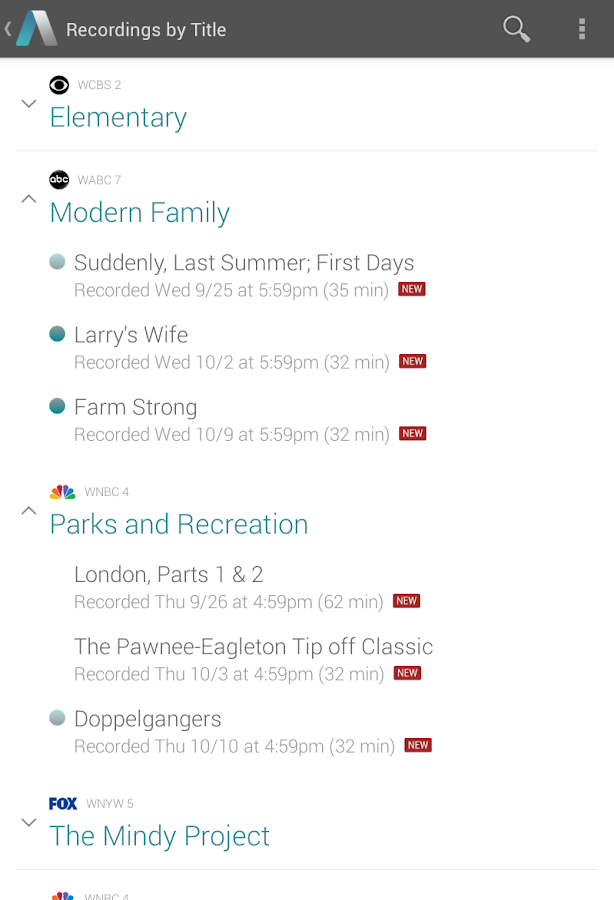Collapse the Modern Family group

pos(29,199)
